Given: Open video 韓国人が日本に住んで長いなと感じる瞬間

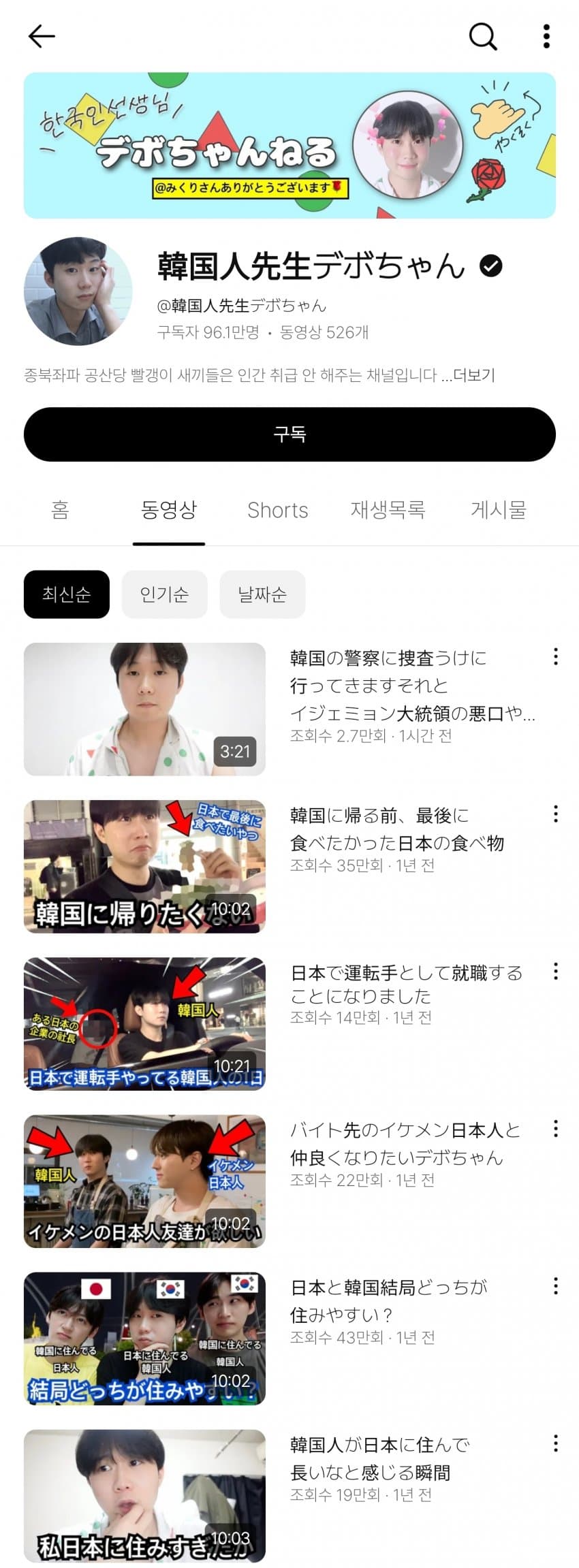Looking at the screenshot, I should point(144,1495).
